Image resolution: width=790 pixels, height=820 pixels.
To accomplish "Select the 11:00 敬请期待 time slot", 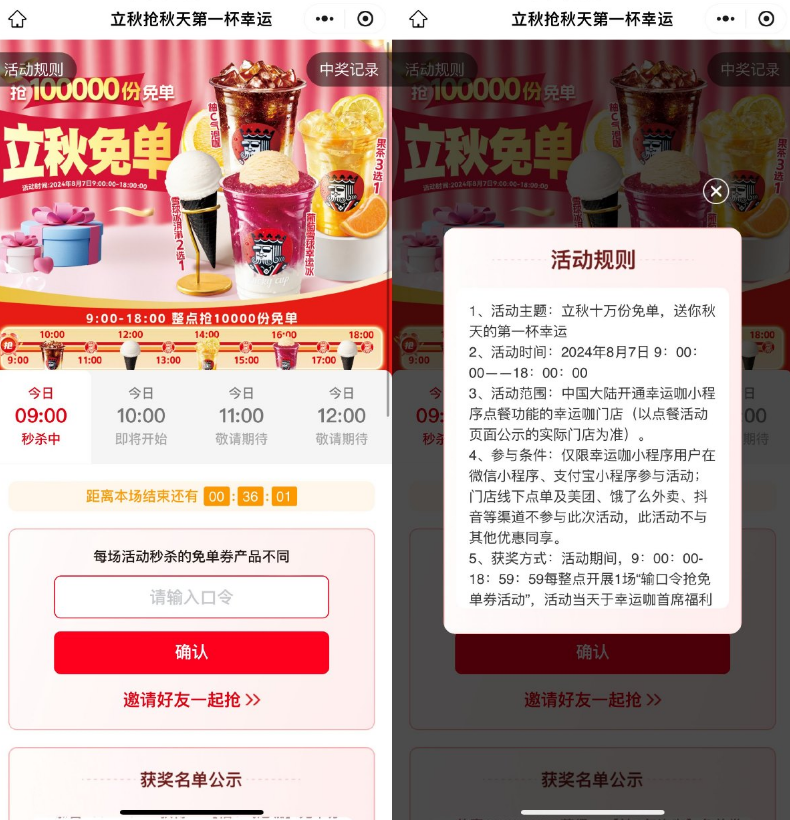I will click(241, 416).
